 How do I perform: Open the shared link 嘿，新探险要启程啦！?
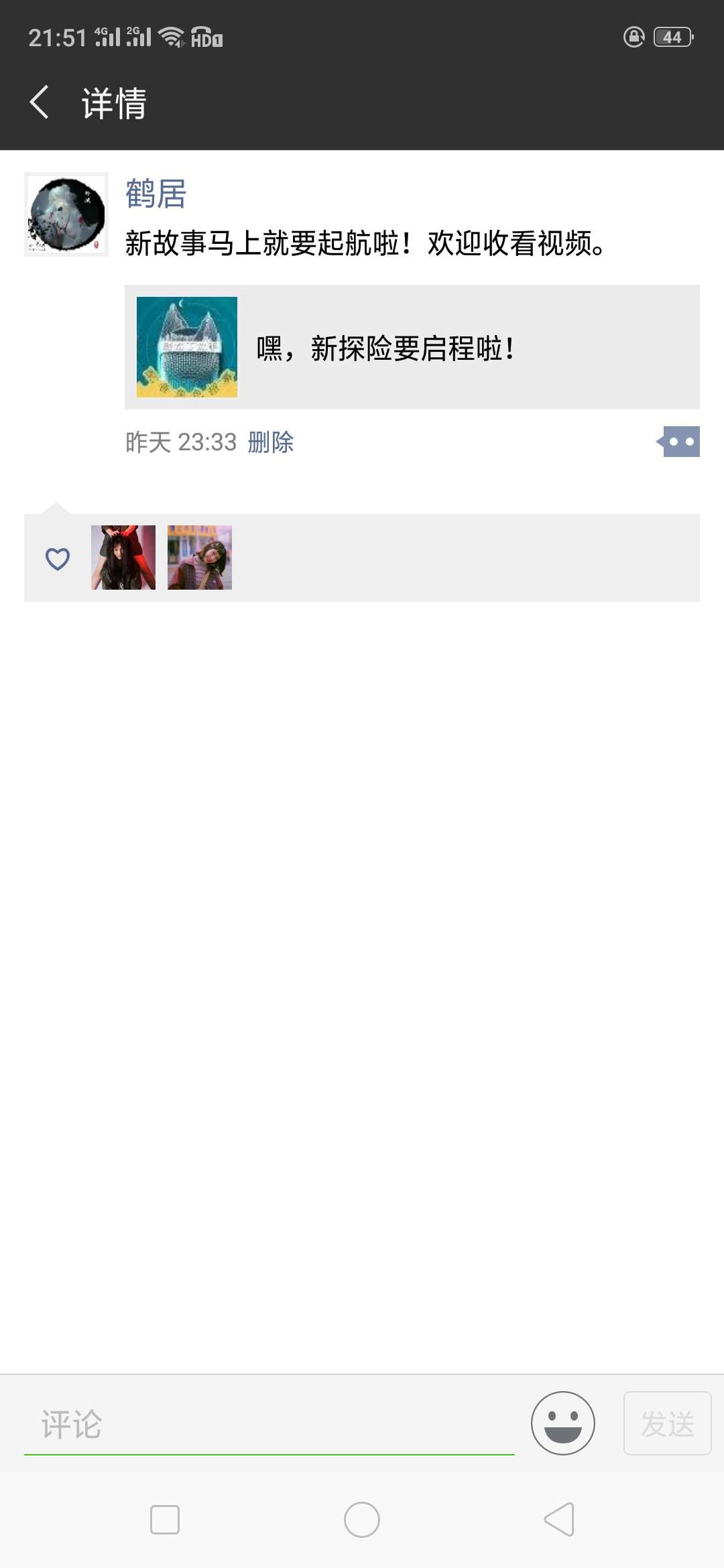click(412, 347)
